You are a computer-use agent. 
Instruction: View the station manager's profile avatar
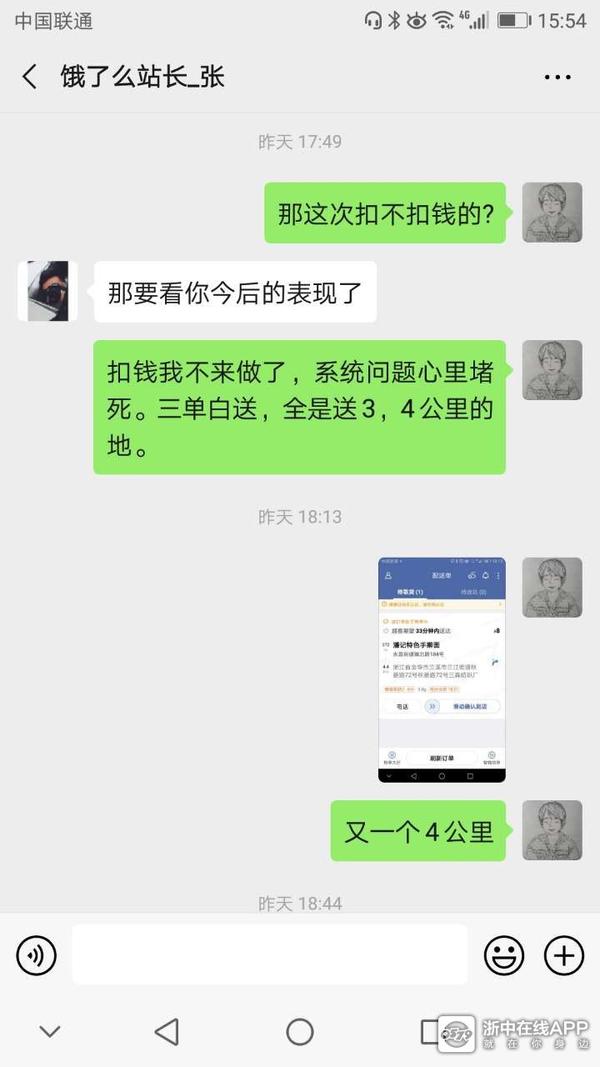(47, 291)
